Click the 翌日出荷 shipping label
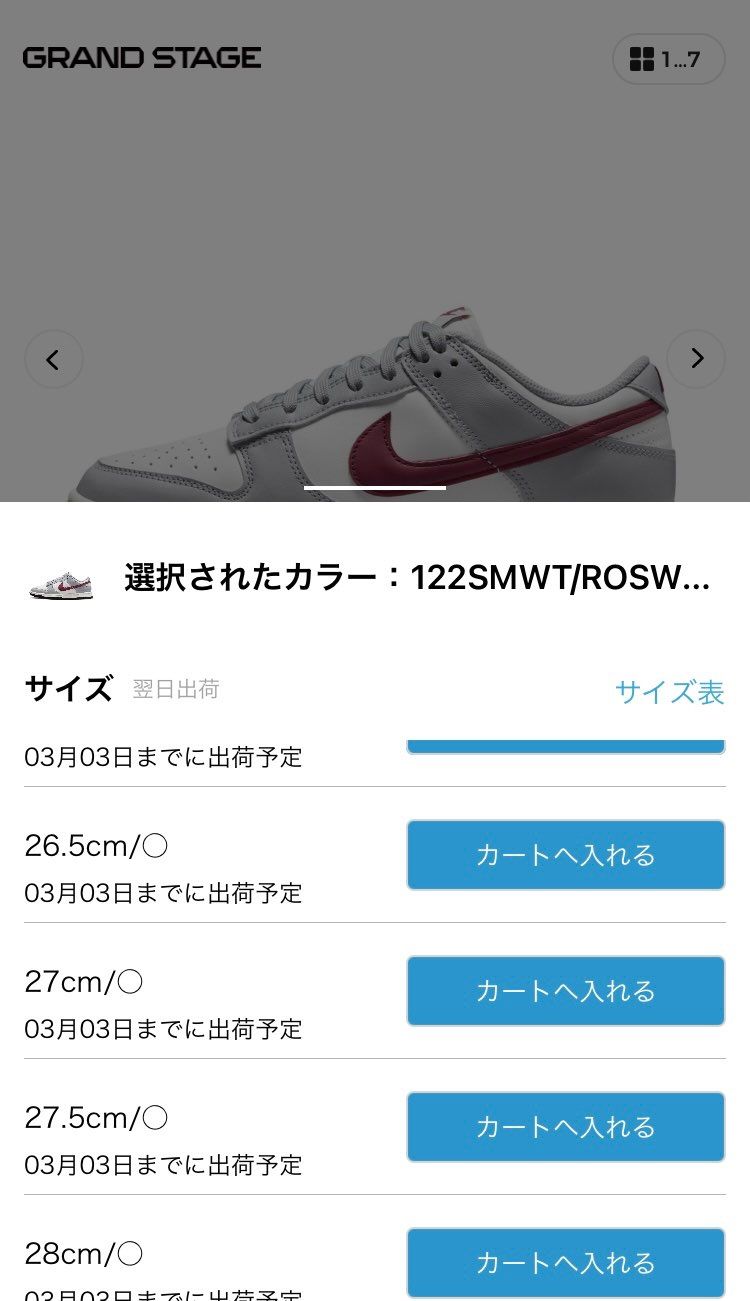Image resolution: width=750 pixels, height=1301 pixels. tap(176, 689)
